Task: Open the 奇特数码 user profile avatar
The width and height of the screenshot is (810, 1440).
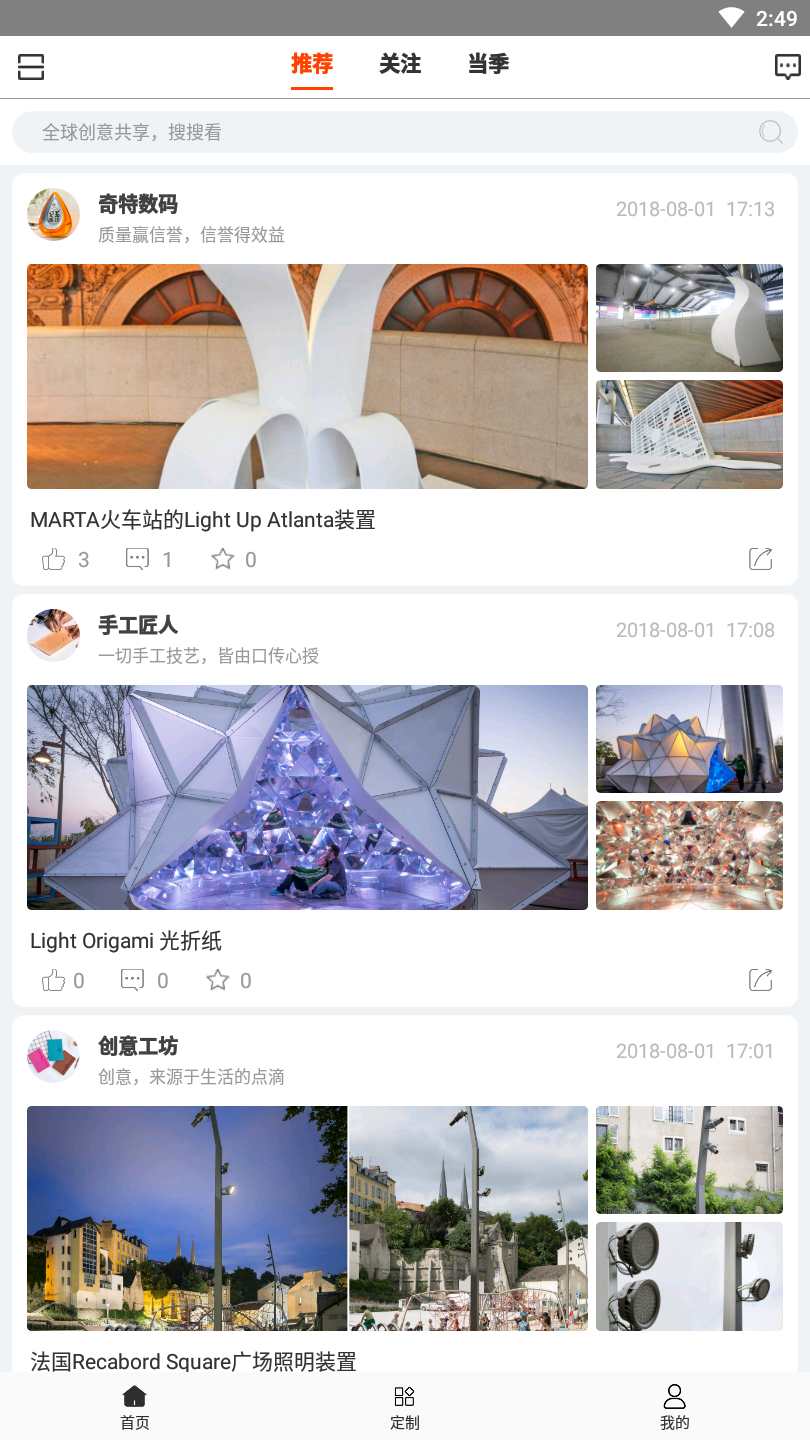Action: pos(53,214)
